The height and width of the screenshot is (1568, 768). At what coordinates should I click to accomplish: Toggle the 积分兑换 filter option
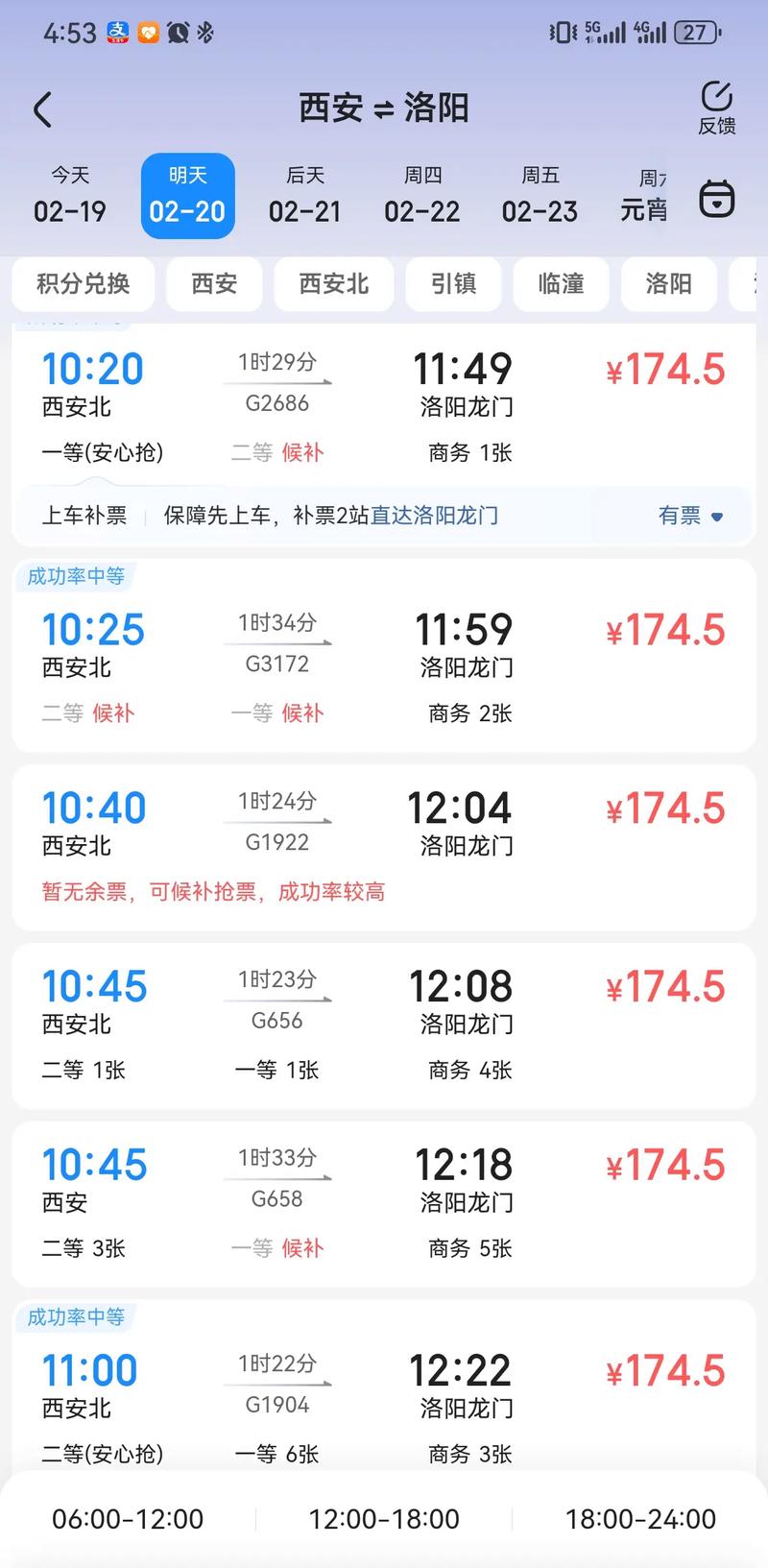click(x=83, y=284)
